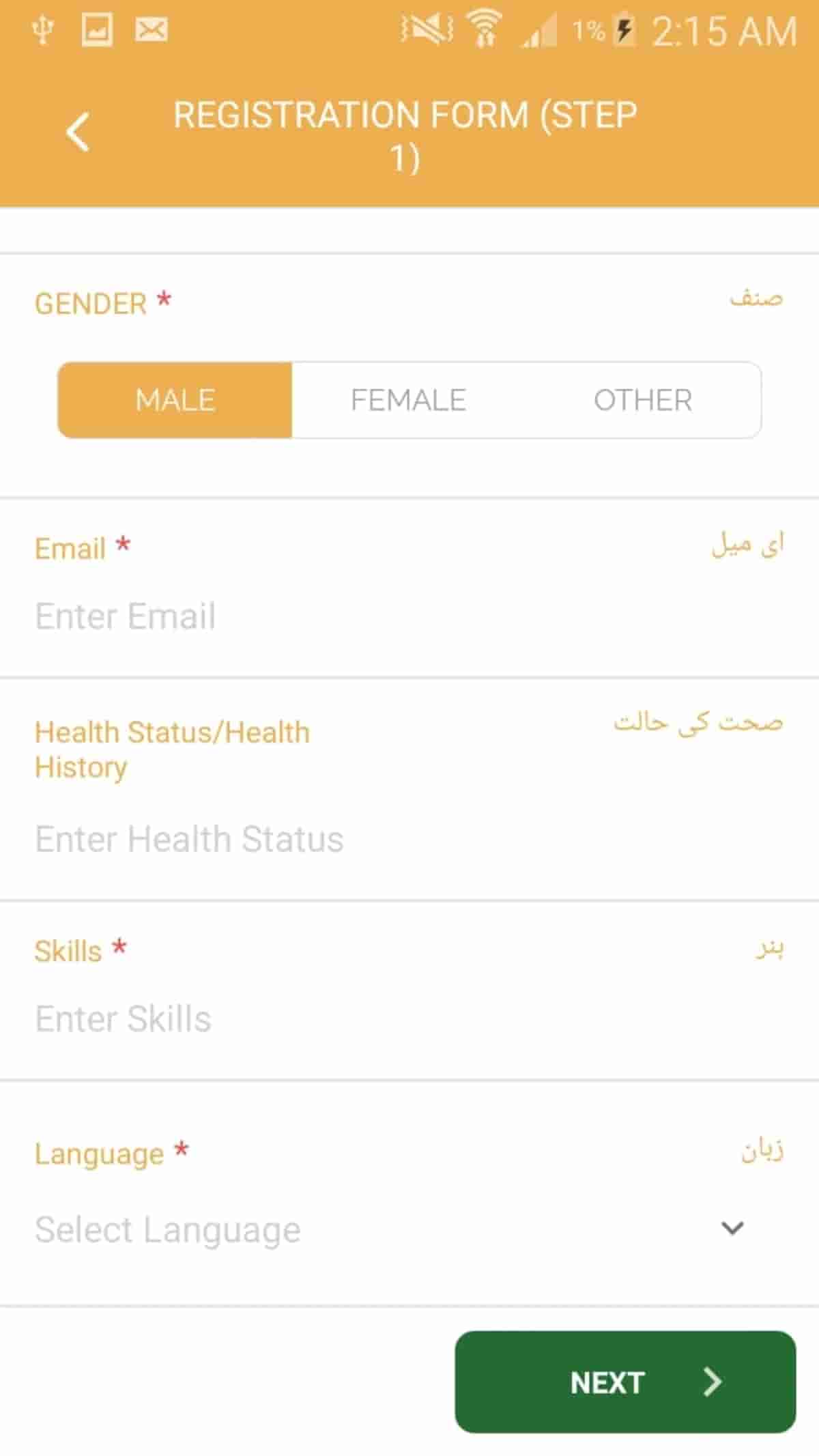Expand the Select Language dropdown

[409, 1229]
